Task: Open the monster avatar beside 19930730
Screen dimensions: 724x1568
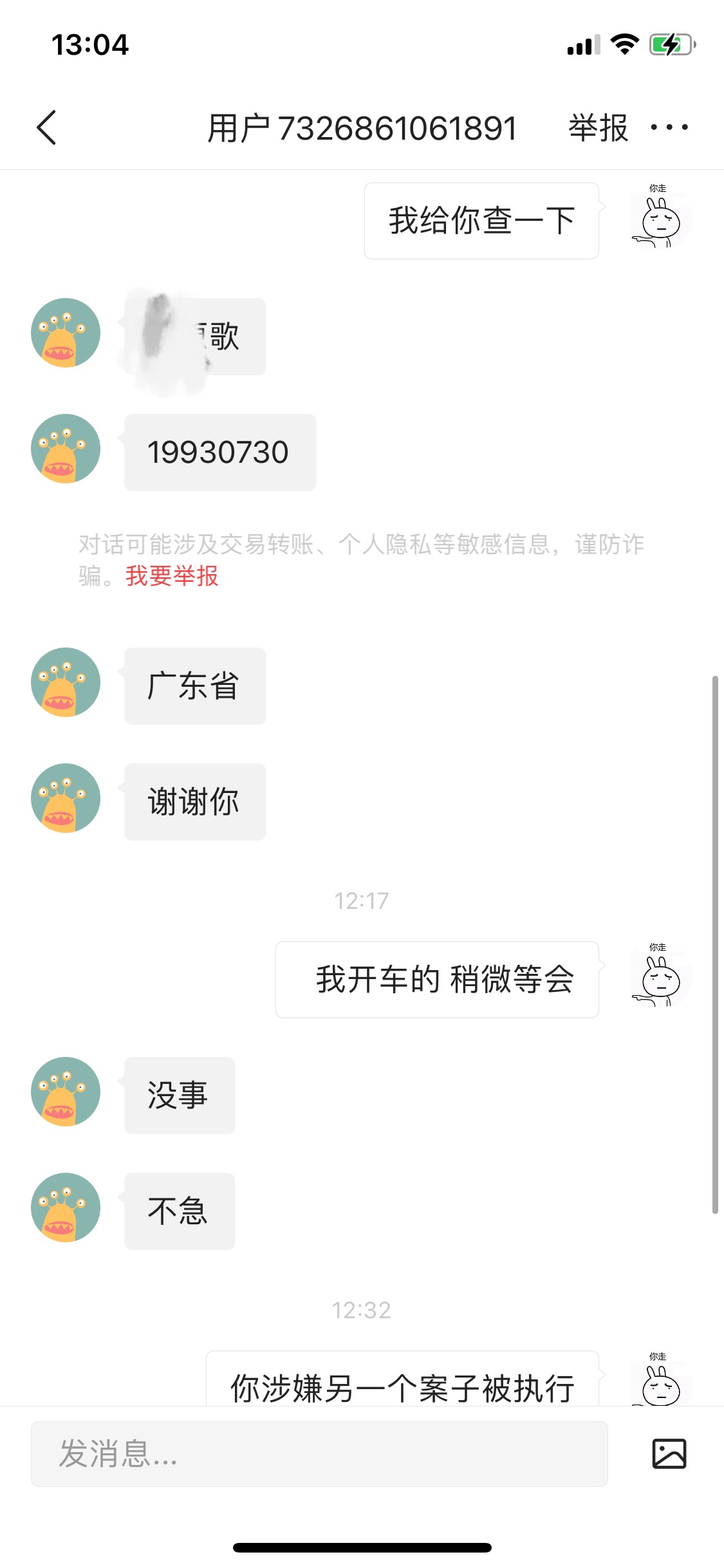Action: (x=66, y=449)
